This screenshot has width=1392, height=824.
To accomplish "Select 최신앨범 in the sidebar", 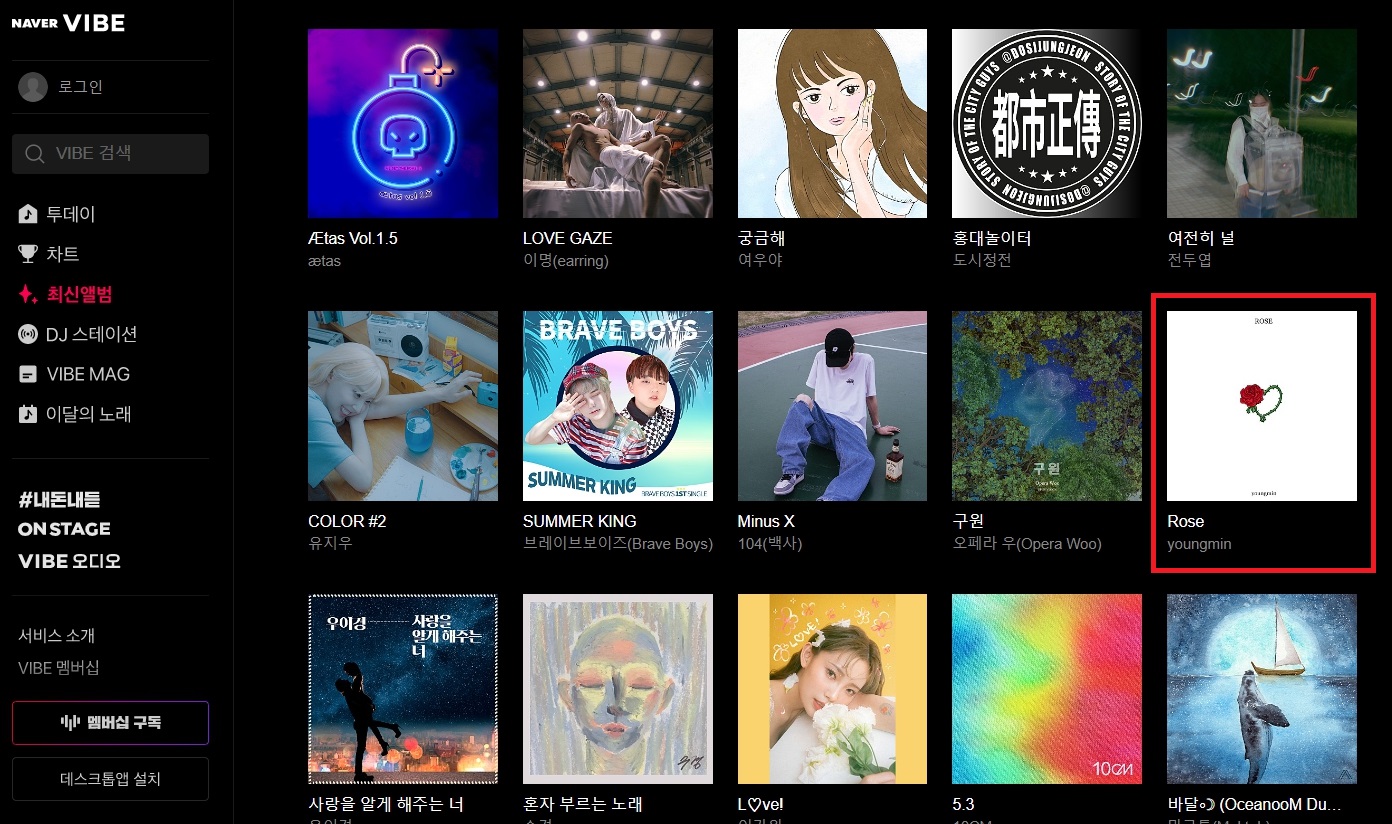I will pos(79,294).
